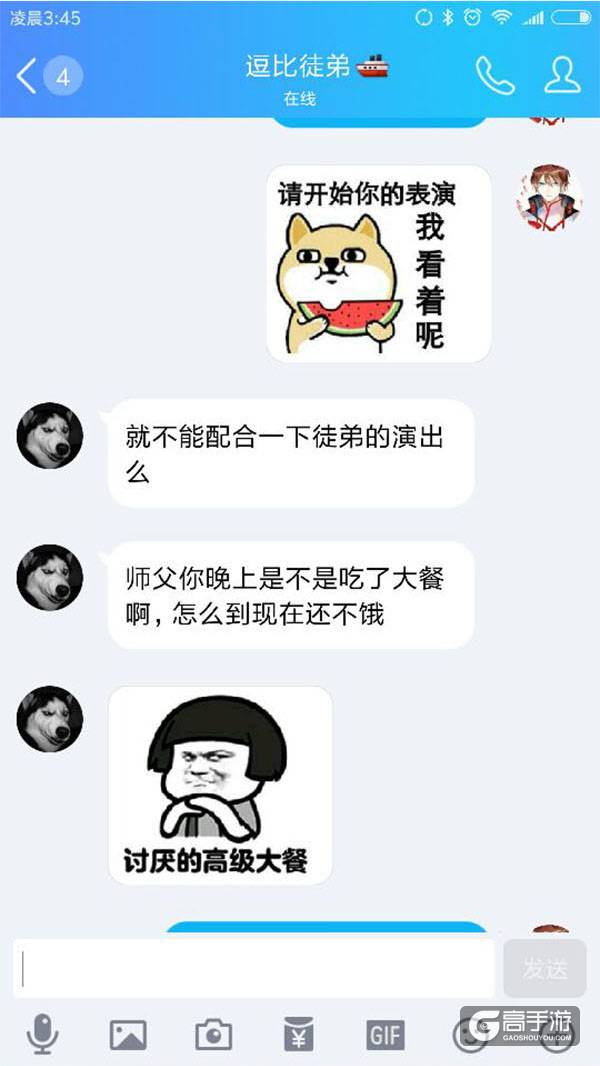This screenshot has height=1066, width=600.
Task: Open my own avatar beside doge sticker
Action: pyautogui.click(x=548, y=198)
